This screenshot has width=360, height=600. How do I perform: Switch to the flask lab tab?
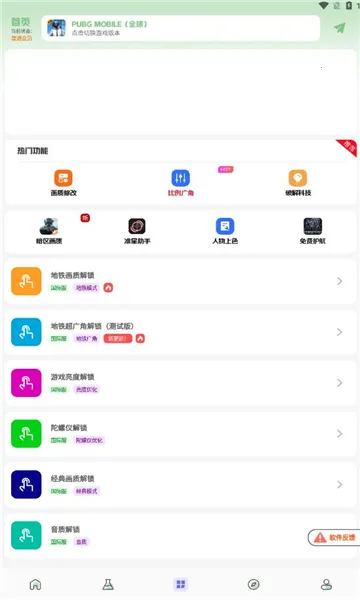(108, 584)
